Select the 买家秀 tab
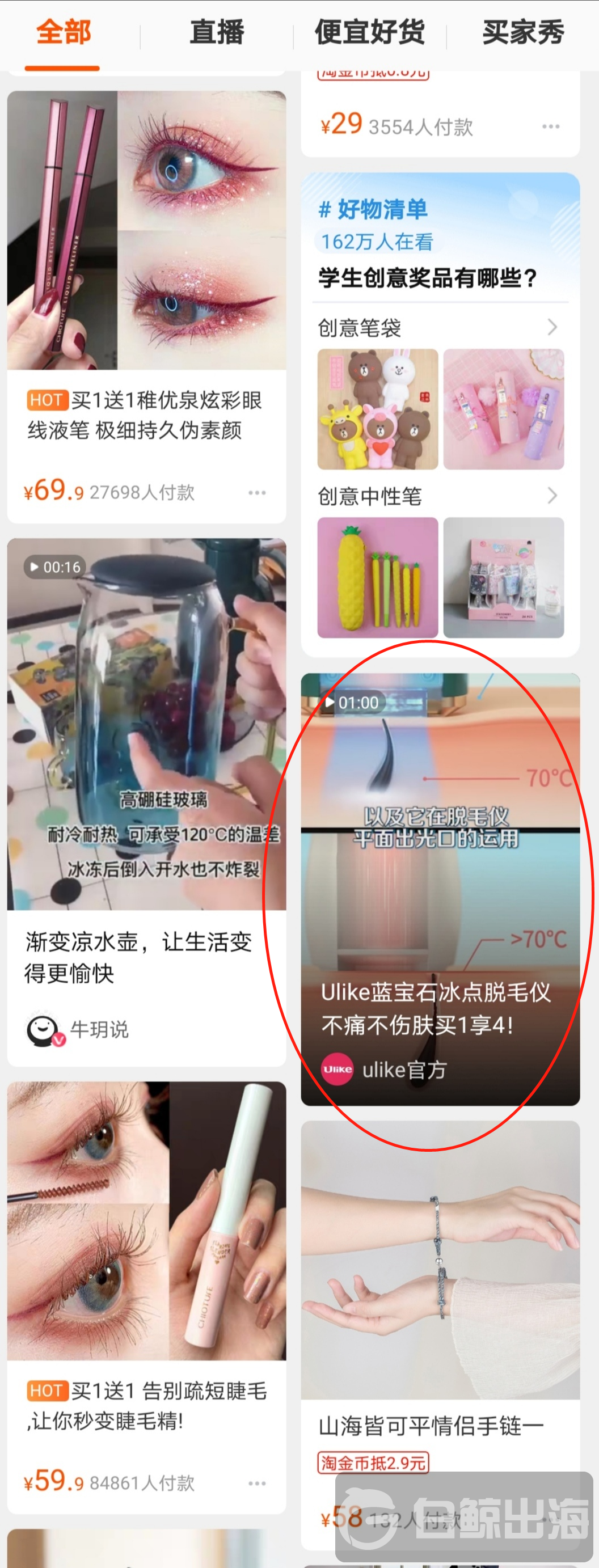 523,32
